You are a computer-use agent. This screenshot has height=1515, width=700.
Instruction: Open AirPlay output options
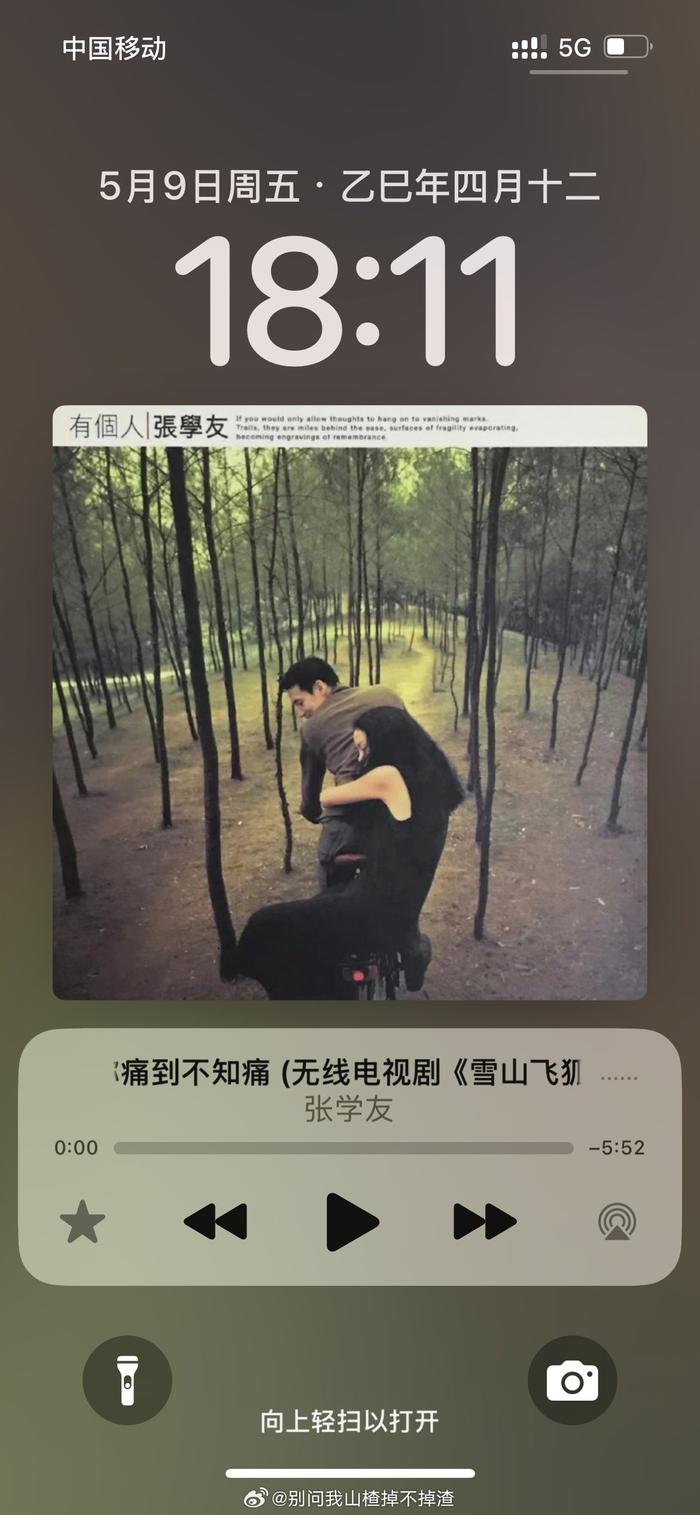[x=617, y=1221]
